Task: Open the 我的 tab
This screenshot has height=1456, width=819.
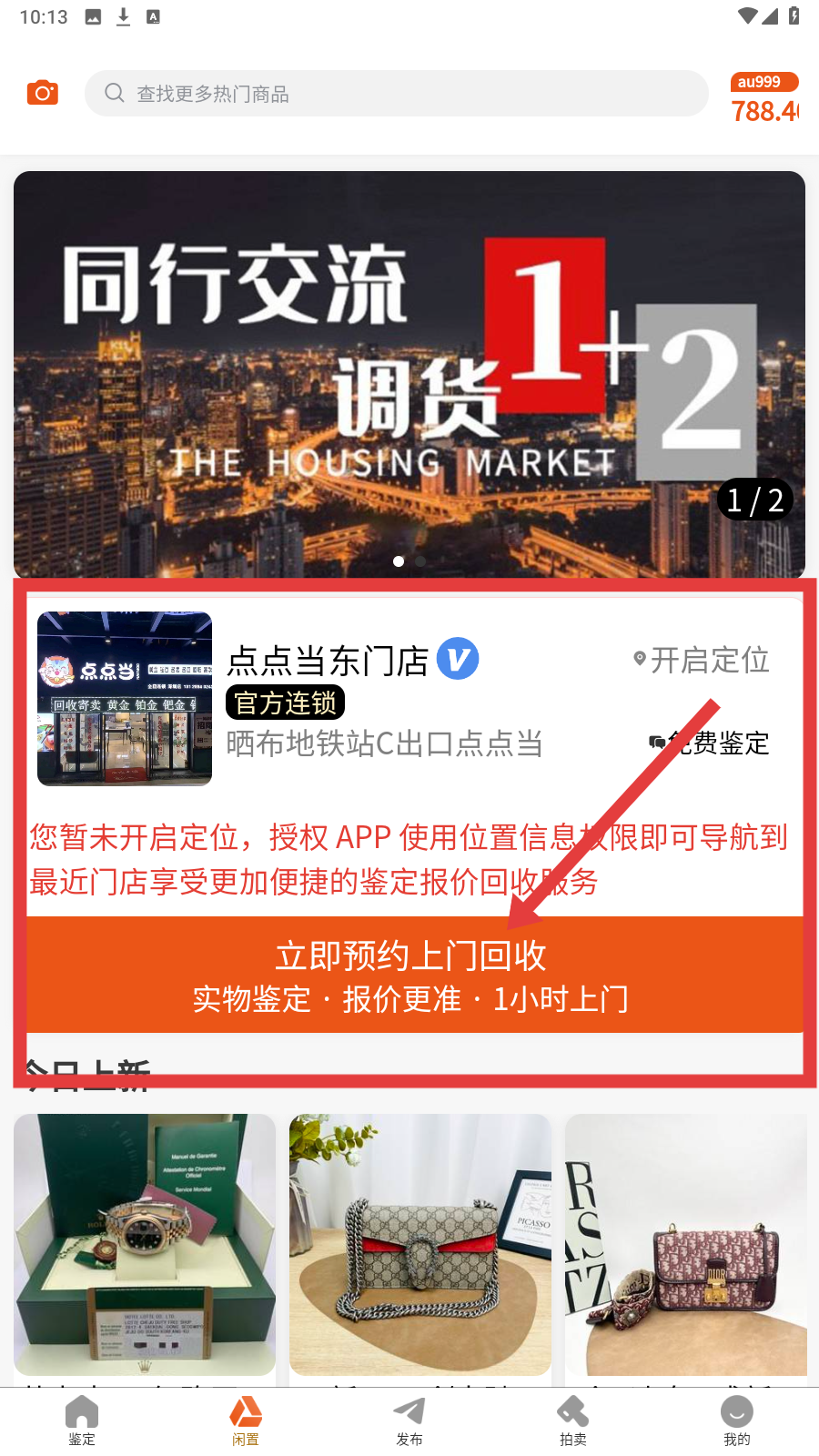Action: click(x=737, y=1421)
